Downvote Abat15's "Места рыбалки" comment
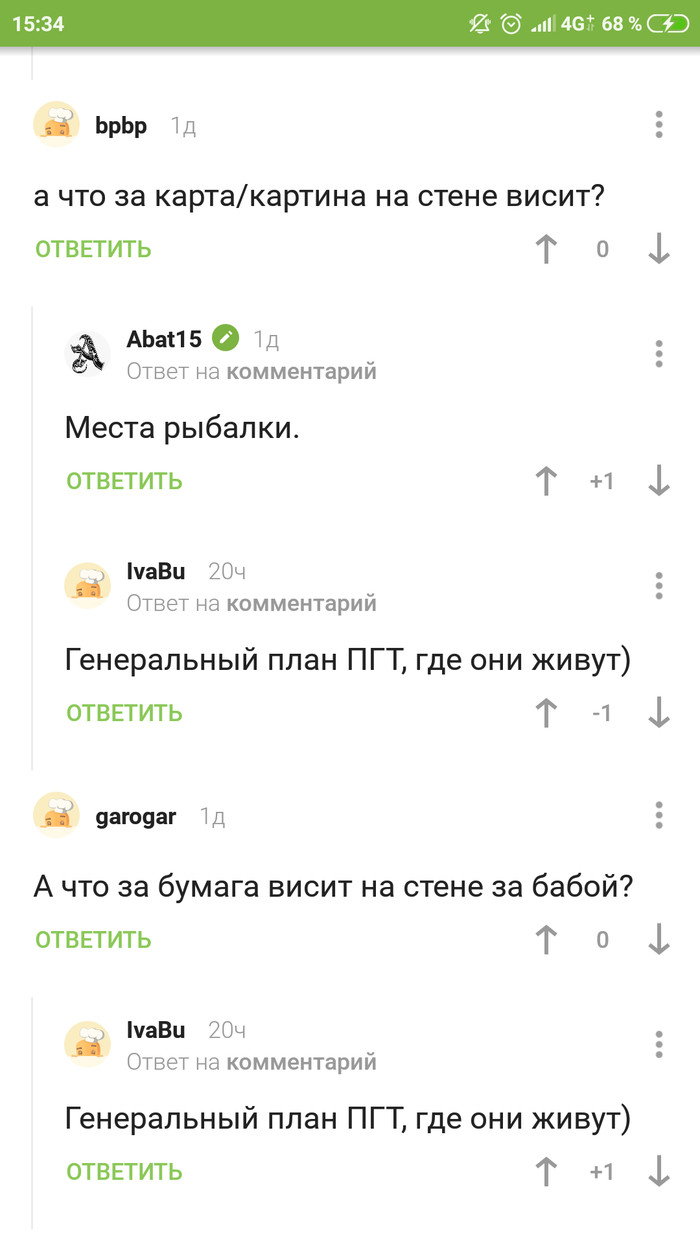 tap(658, 481)
